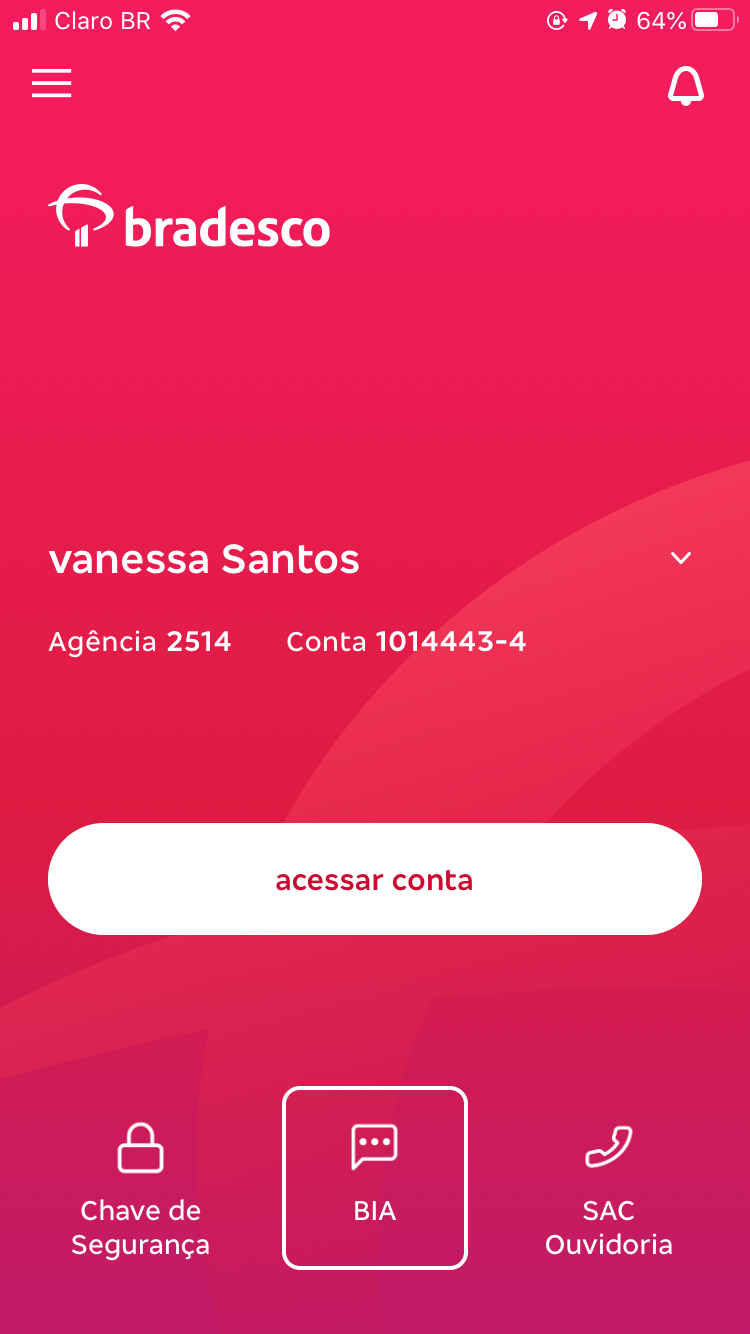Image resolution: width=750 pixels, height=1334 pixels.
Task: Expand the vanessa Santos account selector
Action: (681, 558)
